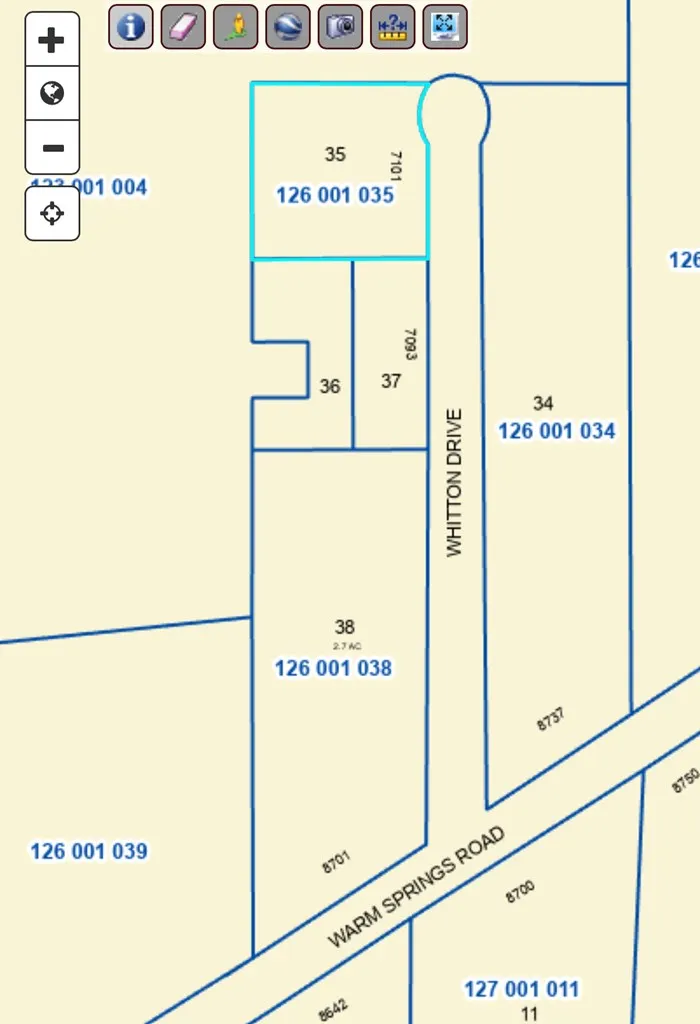Clear selection with the eraser tool
Screen dimensions: 700x1024
click(184, 27)
